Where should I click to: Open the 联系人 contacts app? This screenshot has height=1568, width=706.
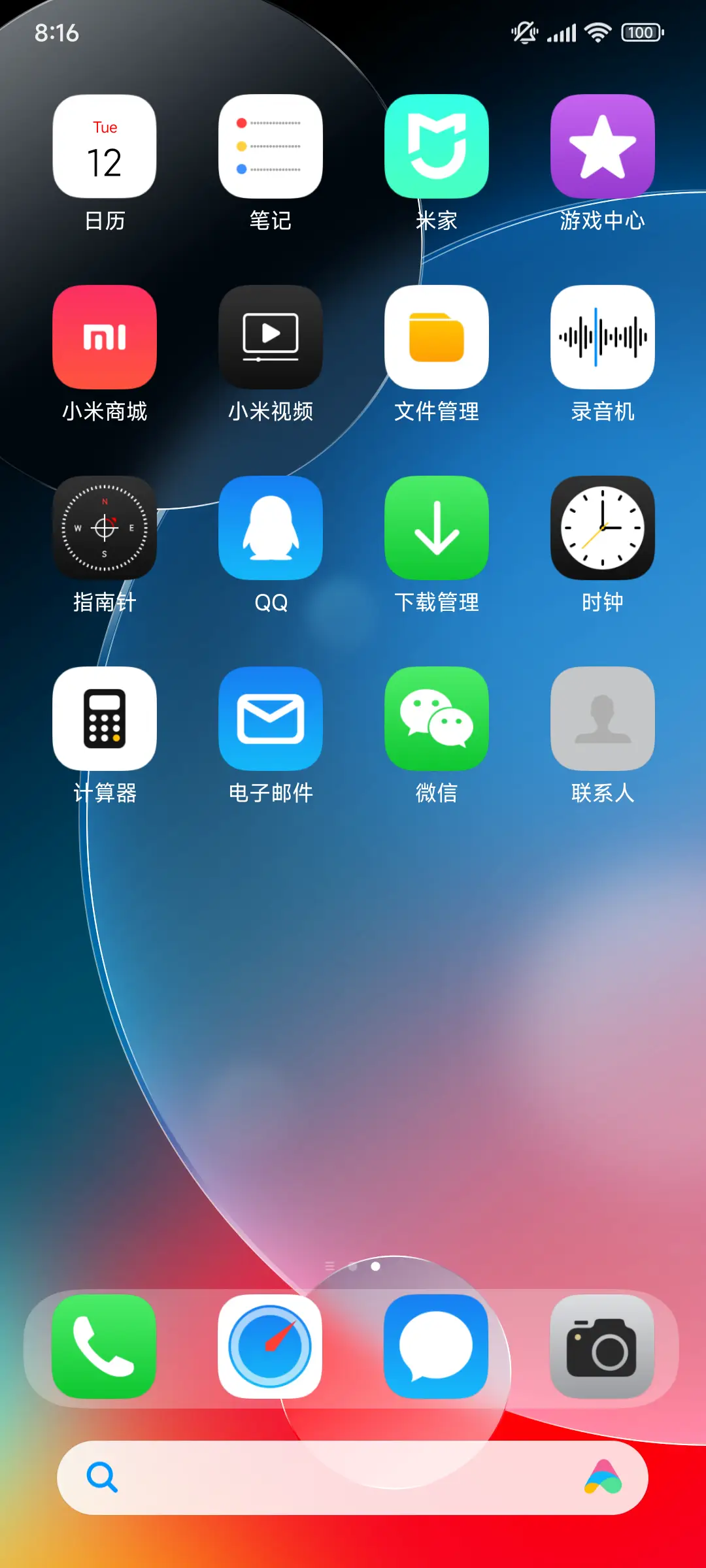tap(603, 719)
